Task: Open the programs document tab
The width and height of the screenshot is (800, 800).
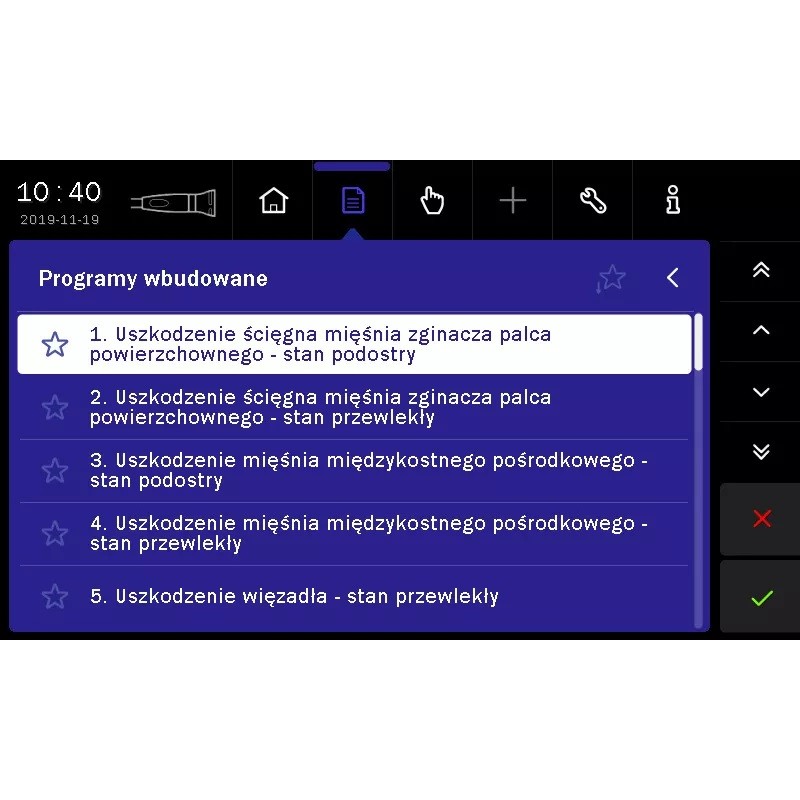Action: (x=353, y=201)
